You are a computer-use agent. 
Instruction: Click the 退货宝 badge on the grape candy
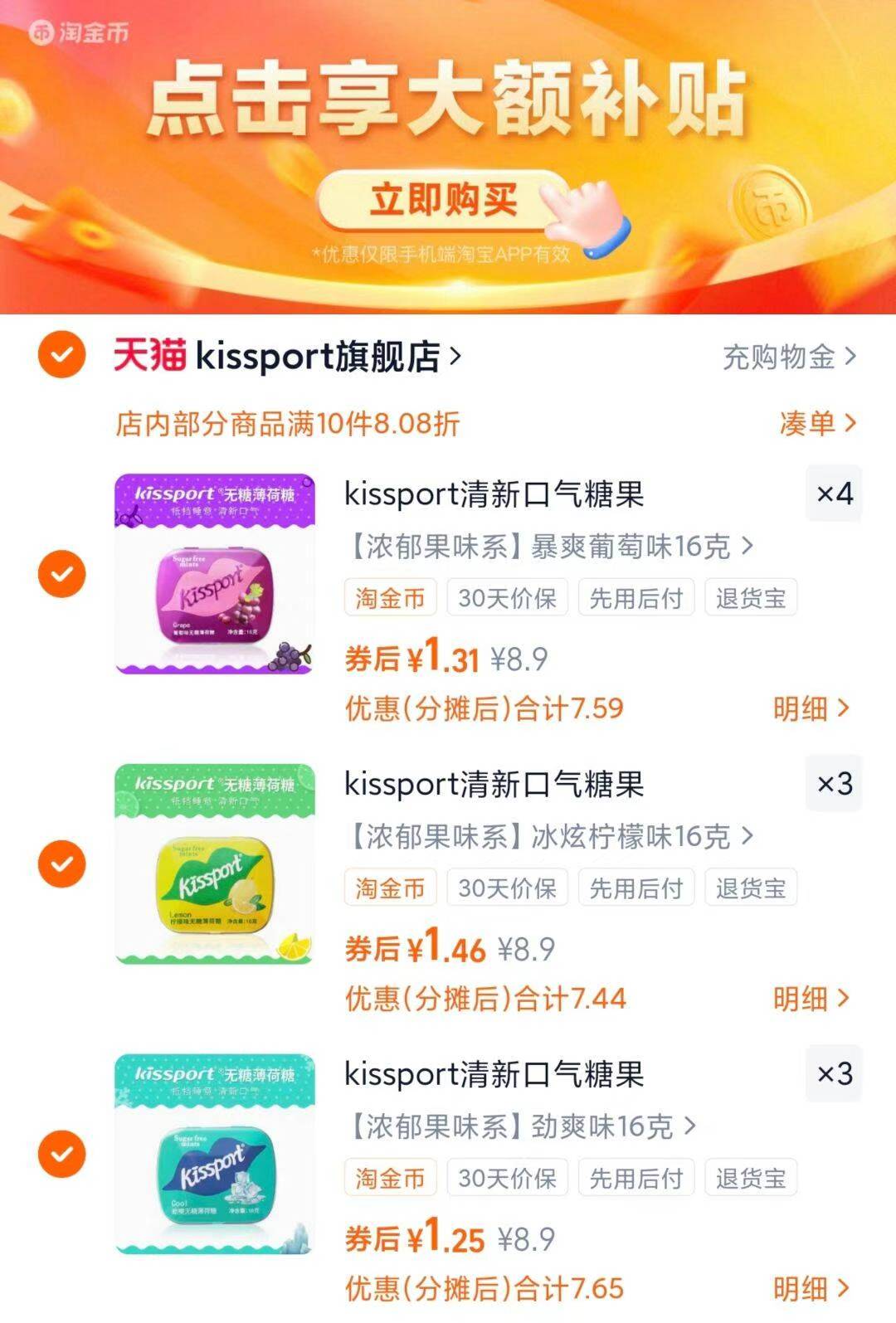point(751,597)
